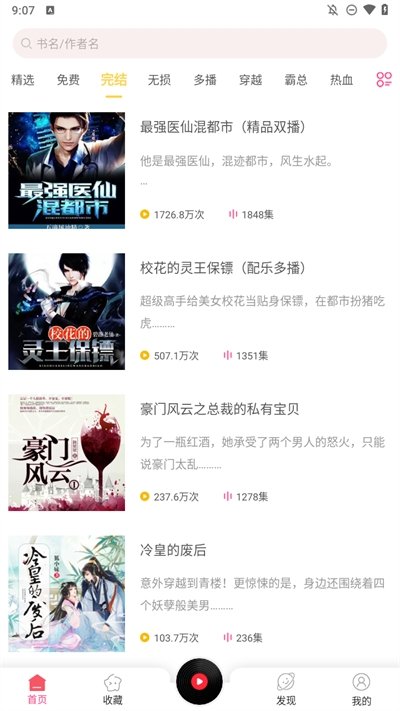Screen dimensions: 400x711
Task: Open the all-categories grid icon
Action: click(x=384, y=79)
